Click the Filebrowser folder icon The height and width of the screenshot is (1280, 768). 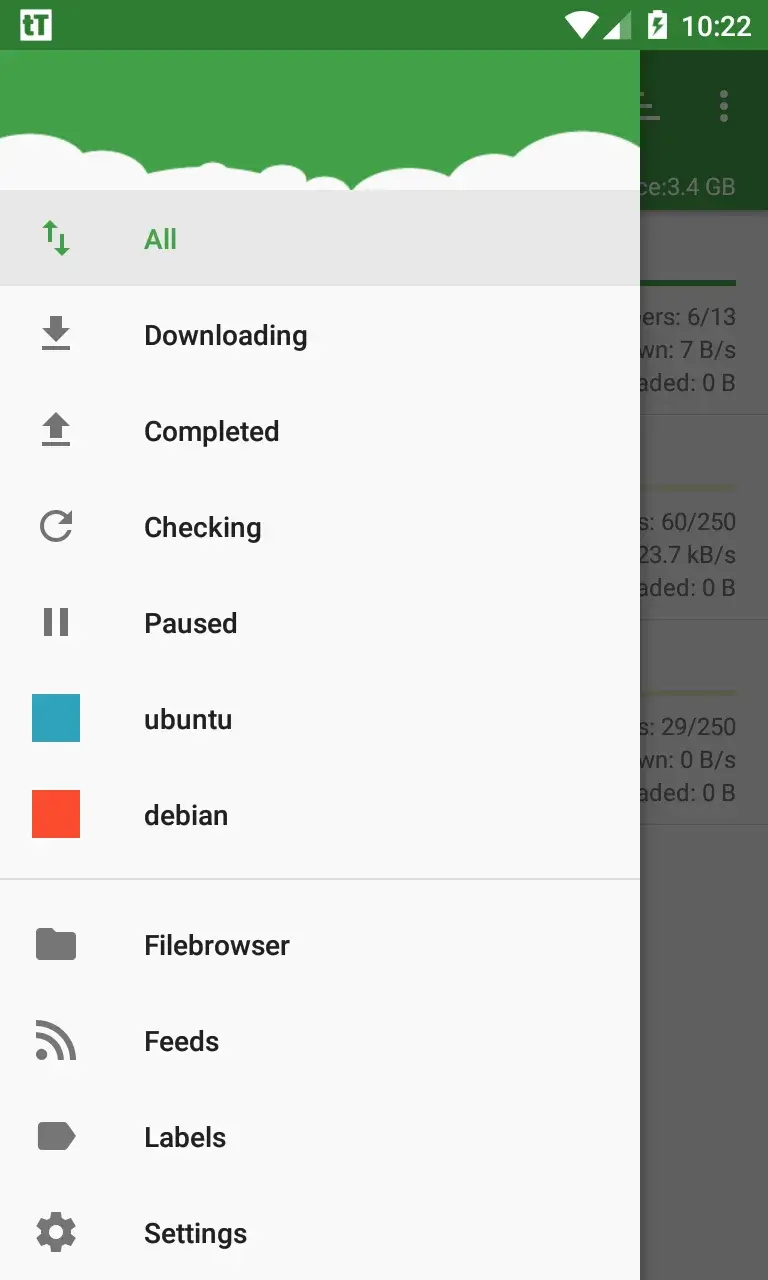click(55, 944)
